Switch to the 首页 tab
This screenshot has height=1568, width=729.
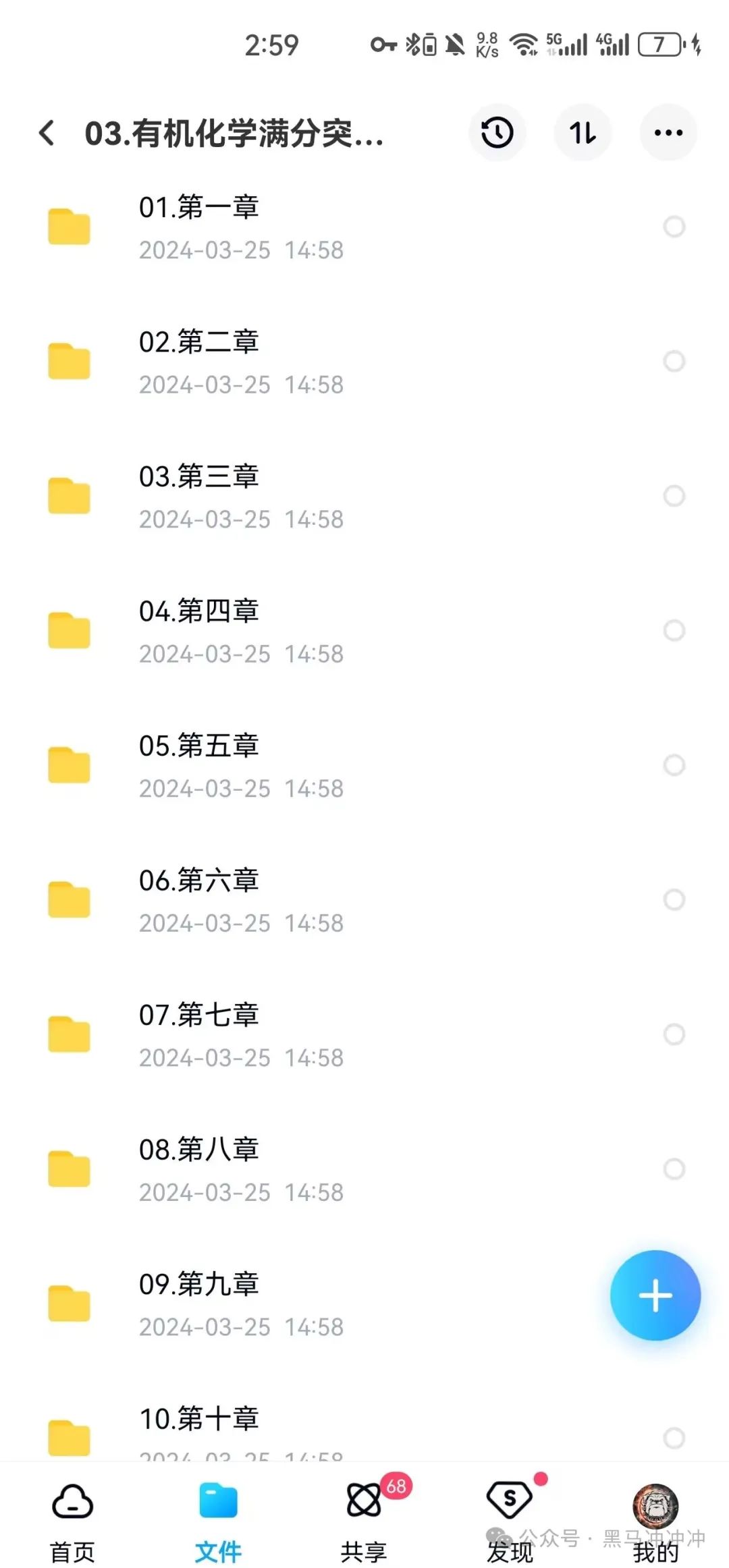(x=73, y=1521)
